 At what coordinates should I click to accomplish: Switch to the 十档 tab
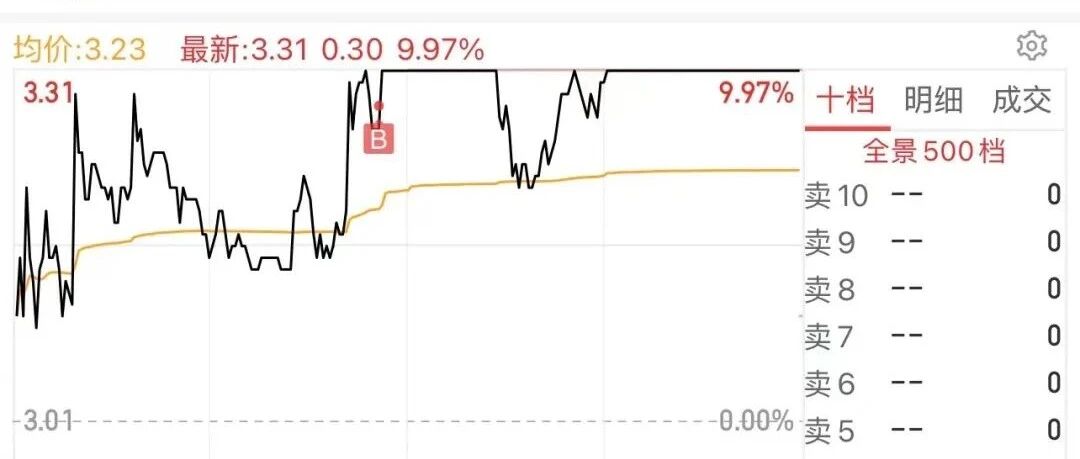tap(846, 101)
